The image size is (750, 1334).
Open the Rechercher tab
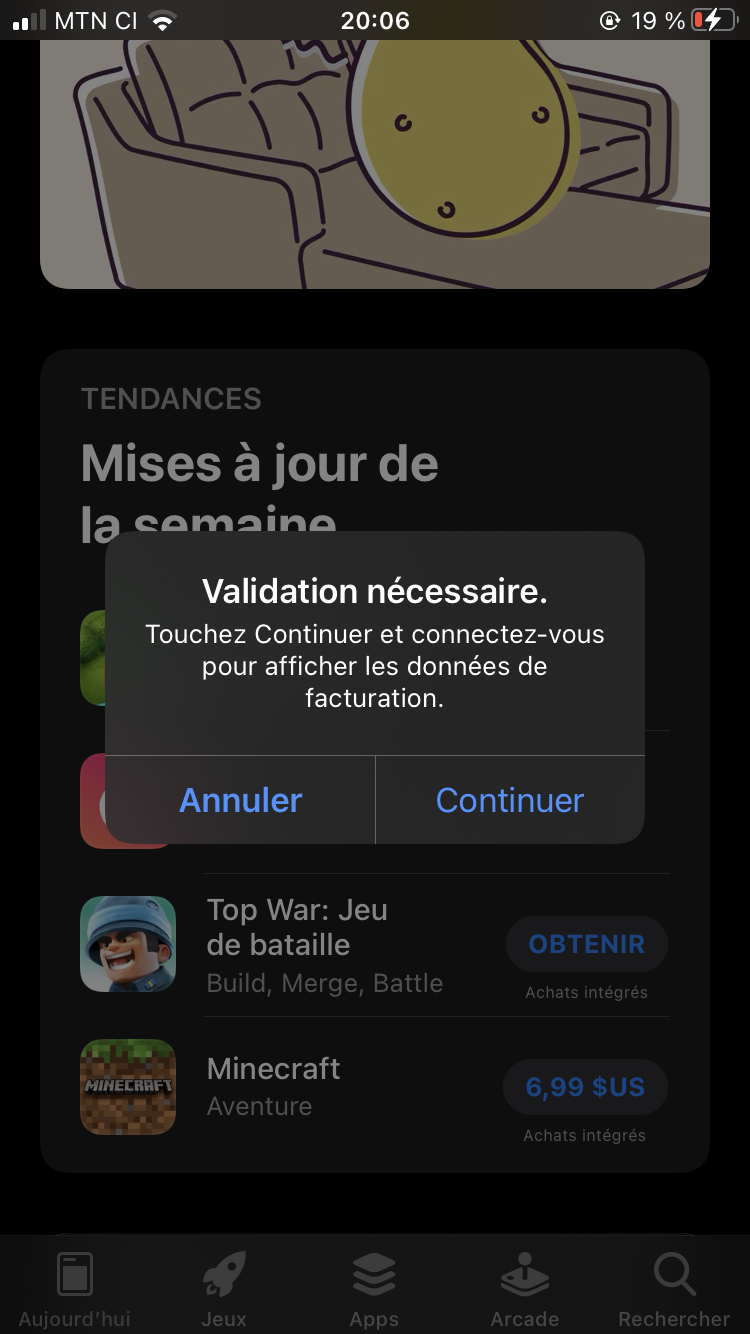(675, 1288)
